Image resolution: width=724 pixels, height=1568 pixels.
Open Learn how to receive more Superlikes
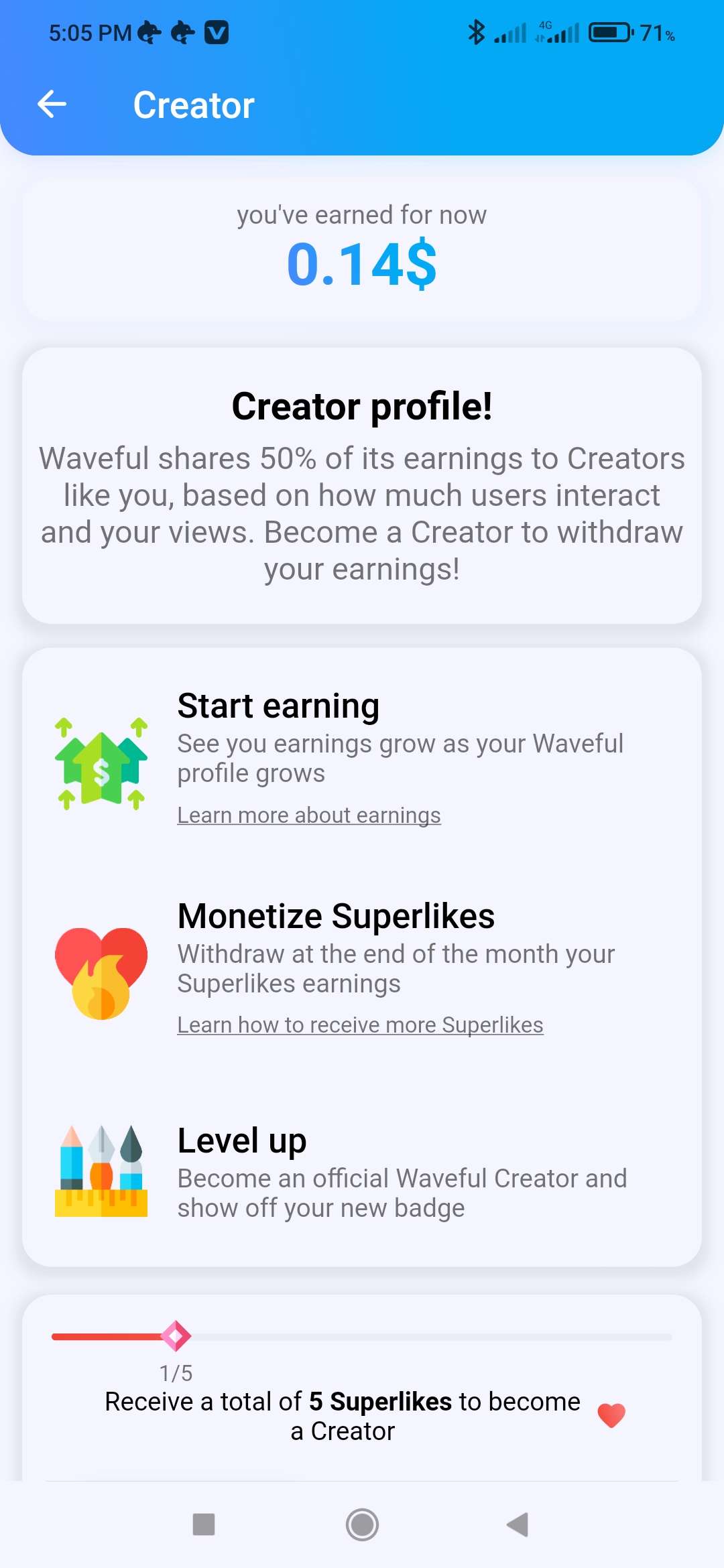(360, 1025)
